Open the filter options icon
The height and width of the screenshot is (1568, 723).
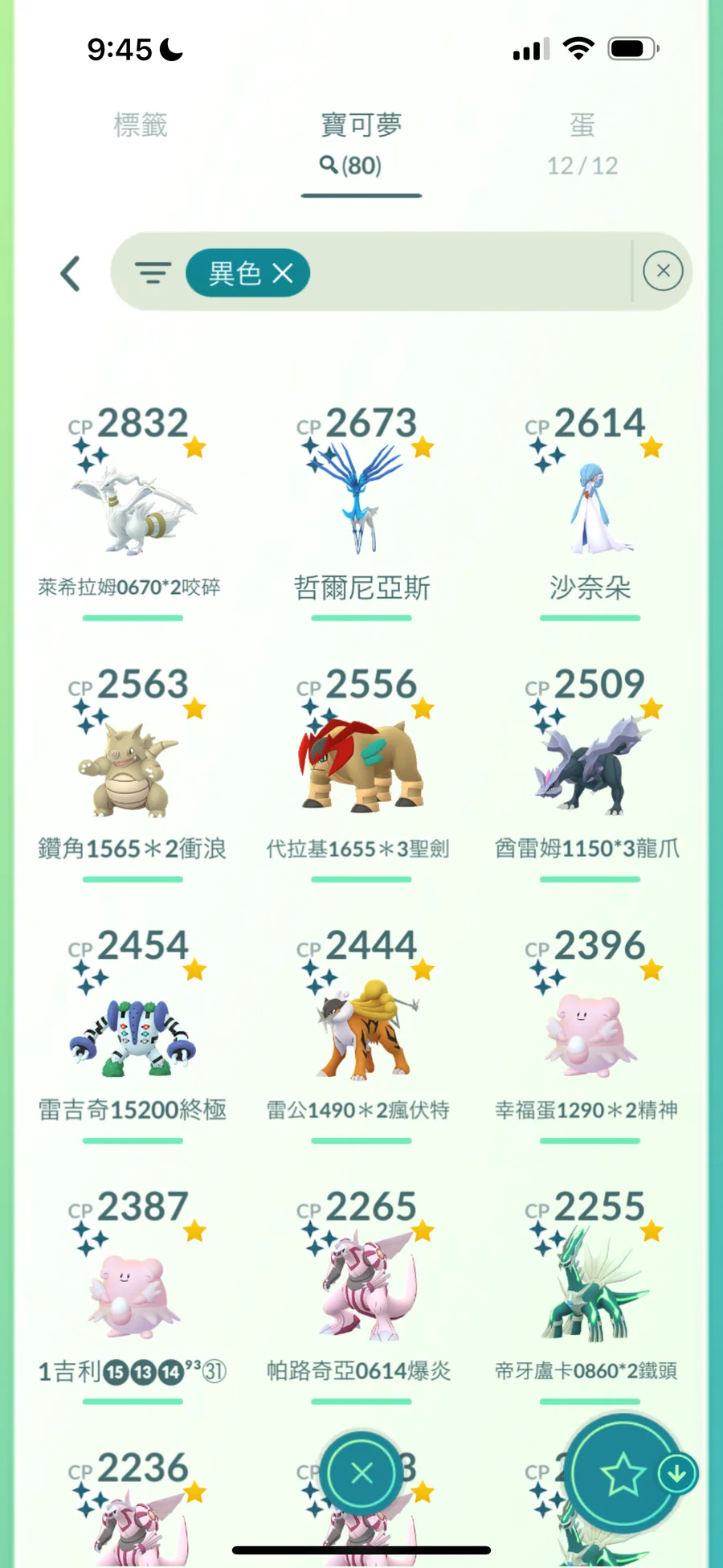153,273
